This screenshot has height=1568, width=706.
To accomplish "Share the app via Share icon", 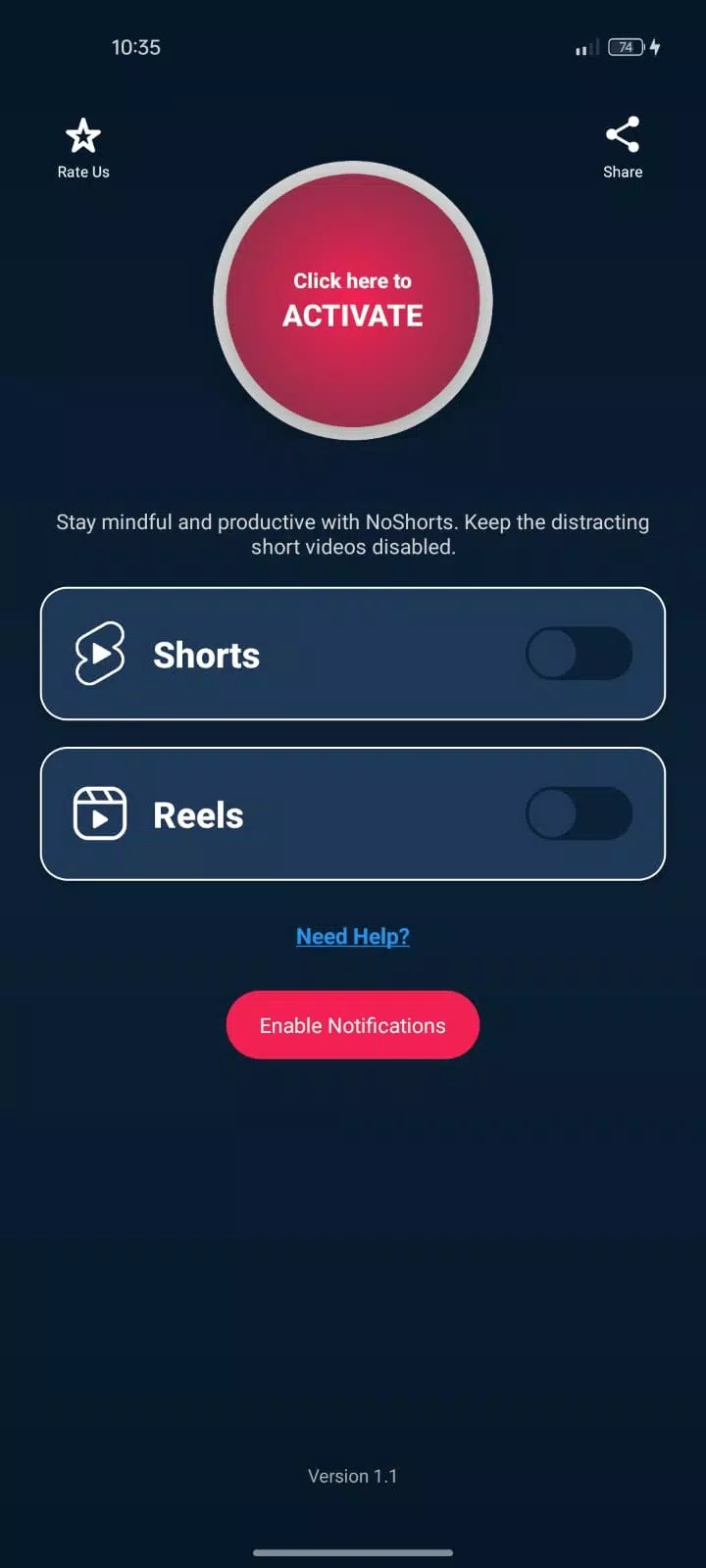I will click(x=623, y=135).
